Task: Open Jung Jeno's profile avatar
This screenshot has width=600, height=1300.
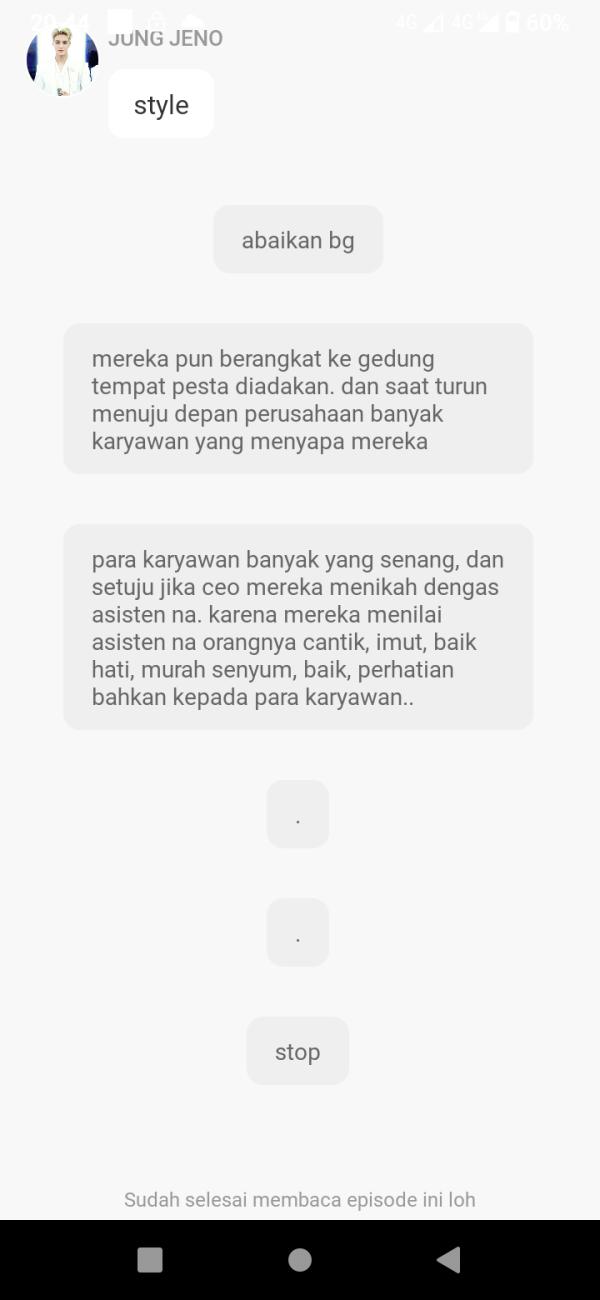Action: coord(62,60)
